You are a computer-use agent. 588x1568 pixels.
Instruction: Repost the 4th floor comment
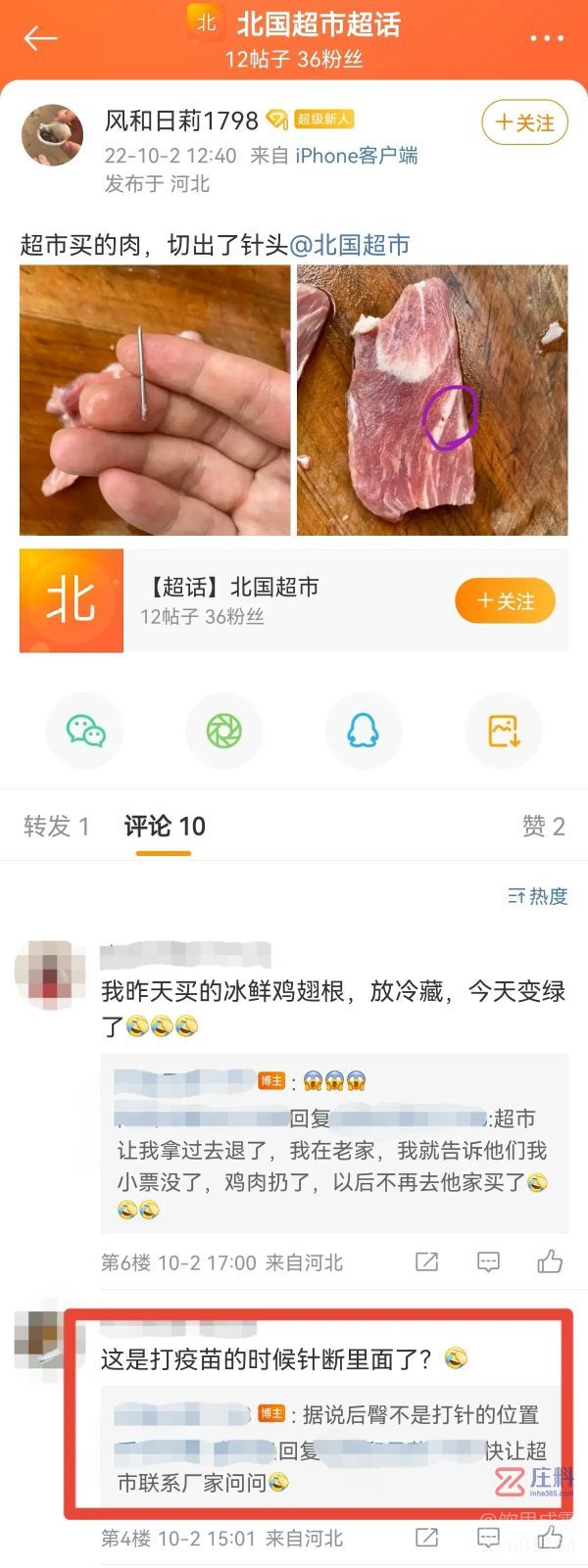pyautogui.click(x=426, y=1538)
